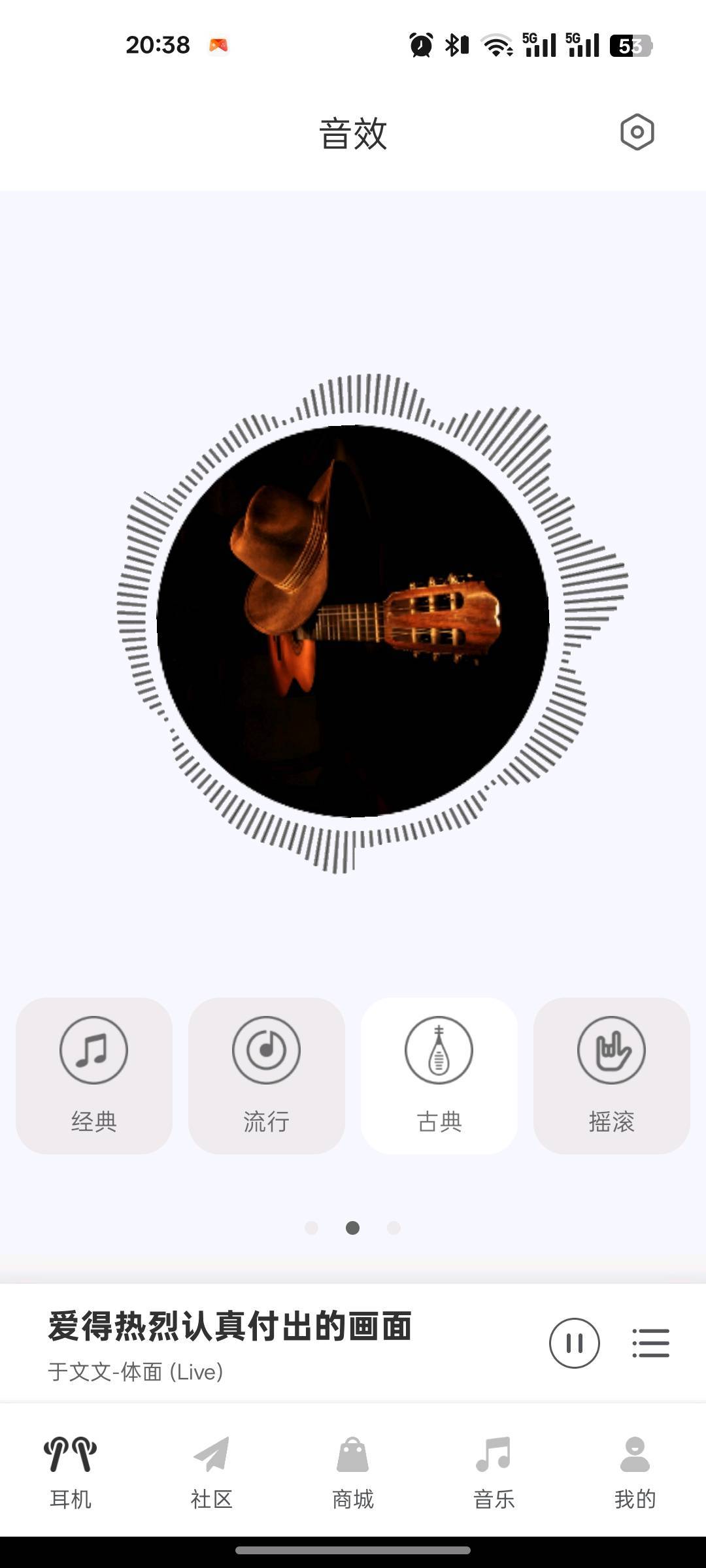Image resolution: width=706 pixels, height=1568 pixels.
Task: Open the hexagon settings icon
Action: (637, 133)
